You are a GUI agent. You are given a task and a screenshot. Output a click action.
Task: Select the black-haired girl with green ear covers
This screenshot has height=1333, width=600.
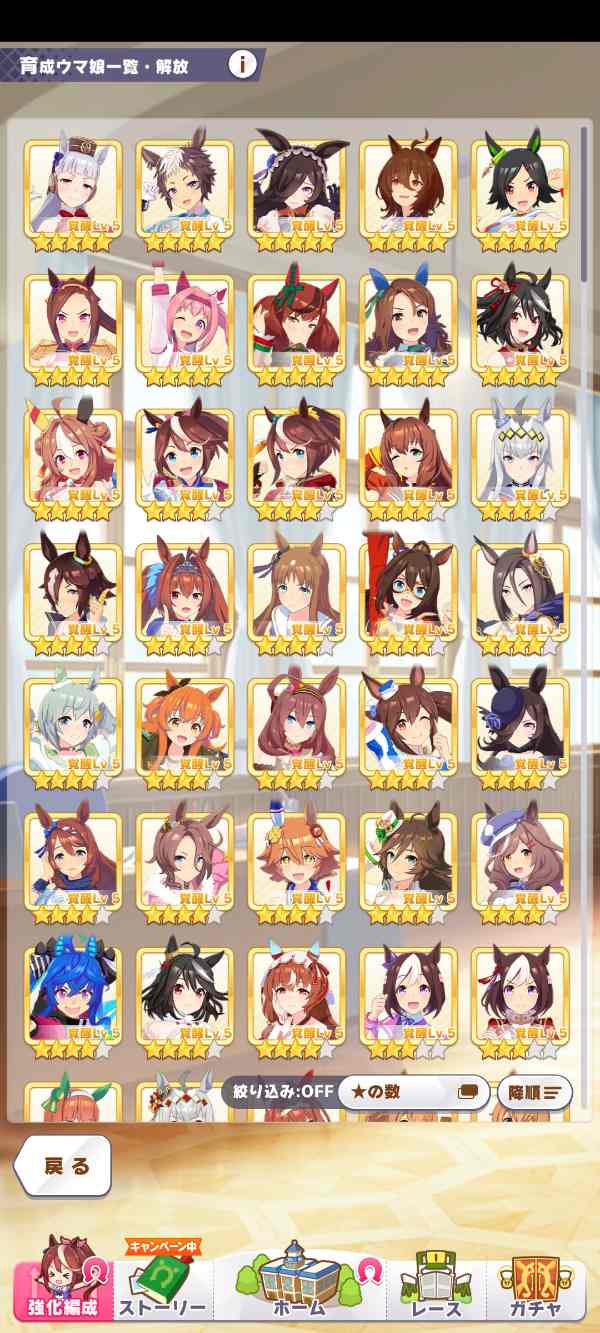coord(520,187)
